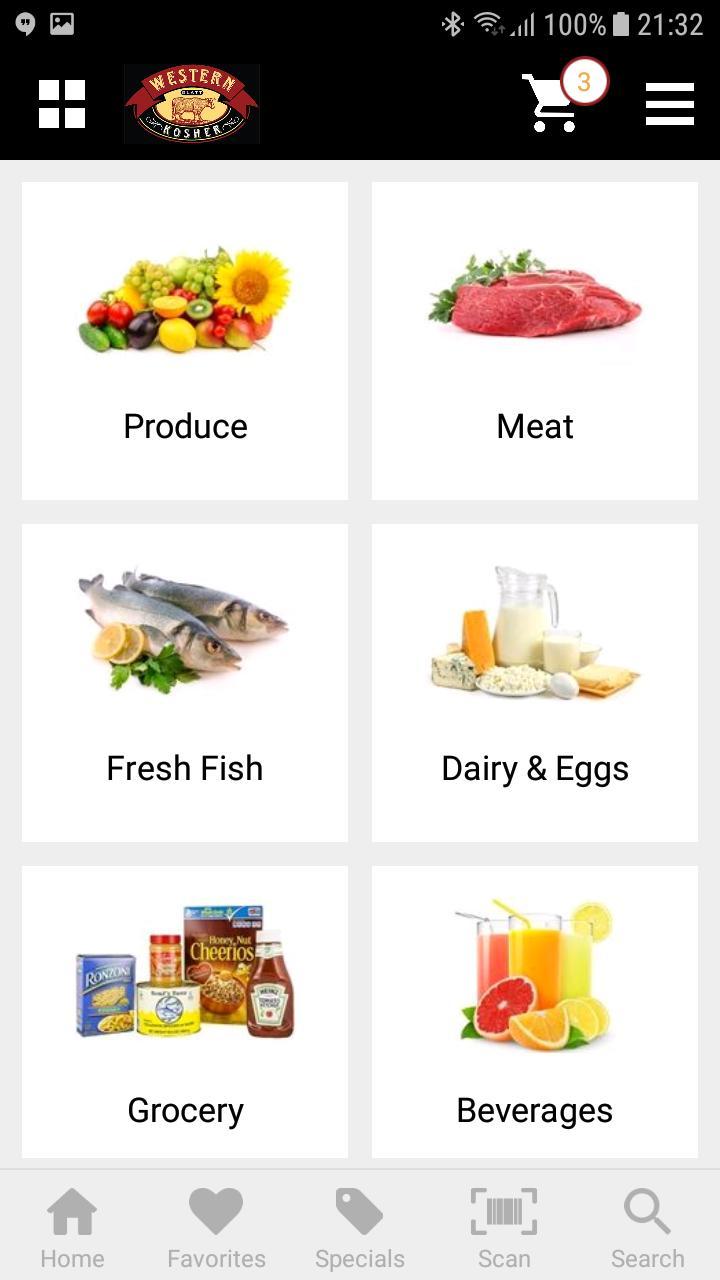Image resolution: width=720 pixels, height=1280 pixels.
Task: Browse the Dairy & Eggs section
Action: click(x=534, y=681)
